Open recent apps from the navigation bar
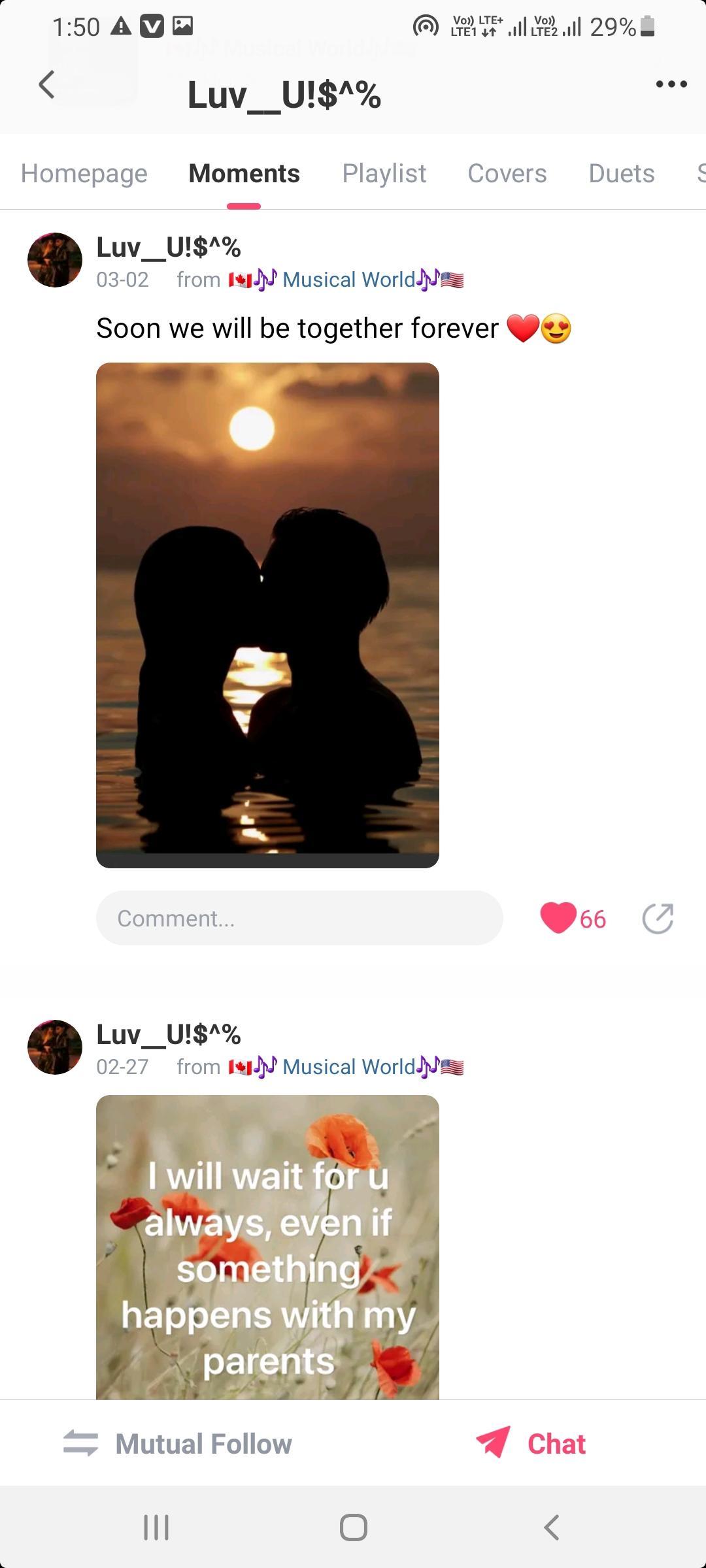Viewport: 706px width, 1568px height. pyautogui.click(x=156, y=1527)
